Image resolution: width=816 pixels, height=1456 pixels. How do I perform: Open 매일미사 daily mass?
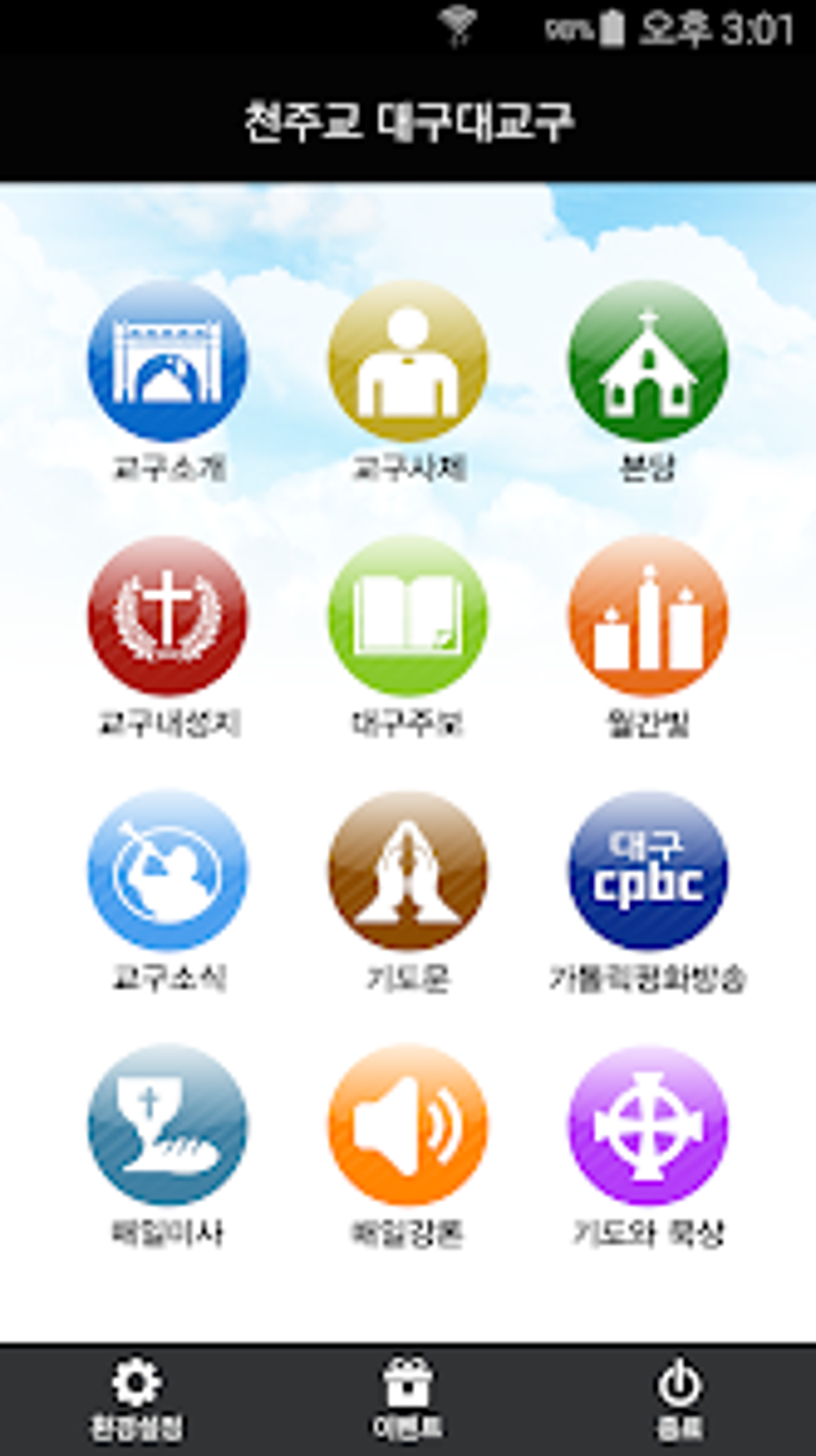tap(168, 1125)
